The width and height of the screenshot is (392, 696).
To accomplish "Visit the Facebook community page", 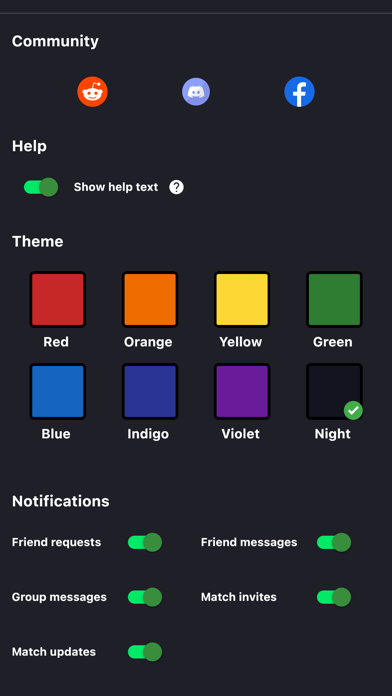I will pos(299,92).
